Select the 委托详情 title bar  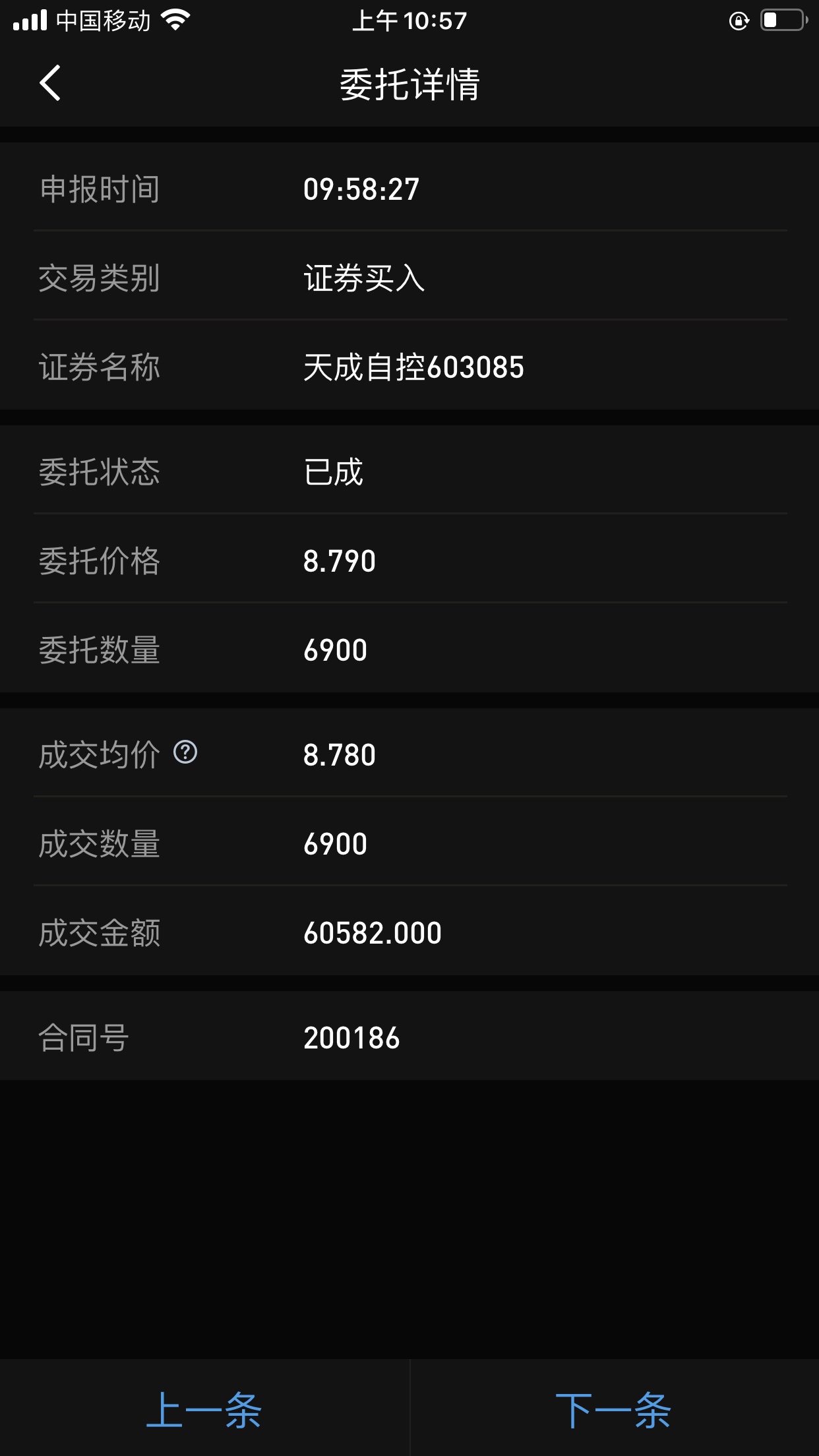point(409,82)
